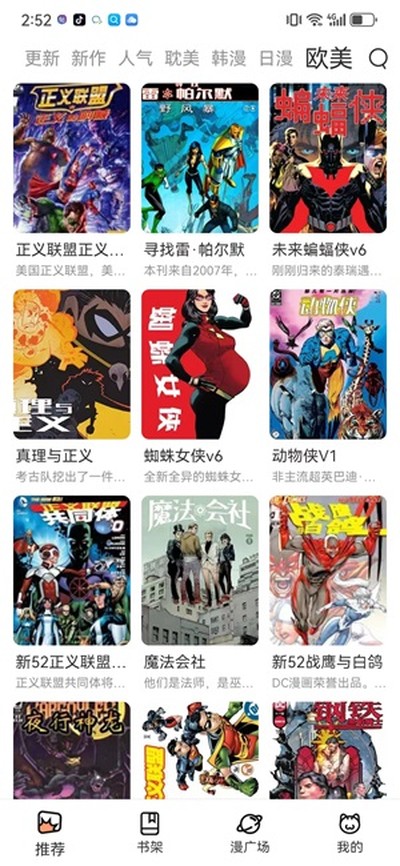This screenshot has height=866, width=400.
Task: Tap the 推荐 bottom tab
Action: [50, 833]
